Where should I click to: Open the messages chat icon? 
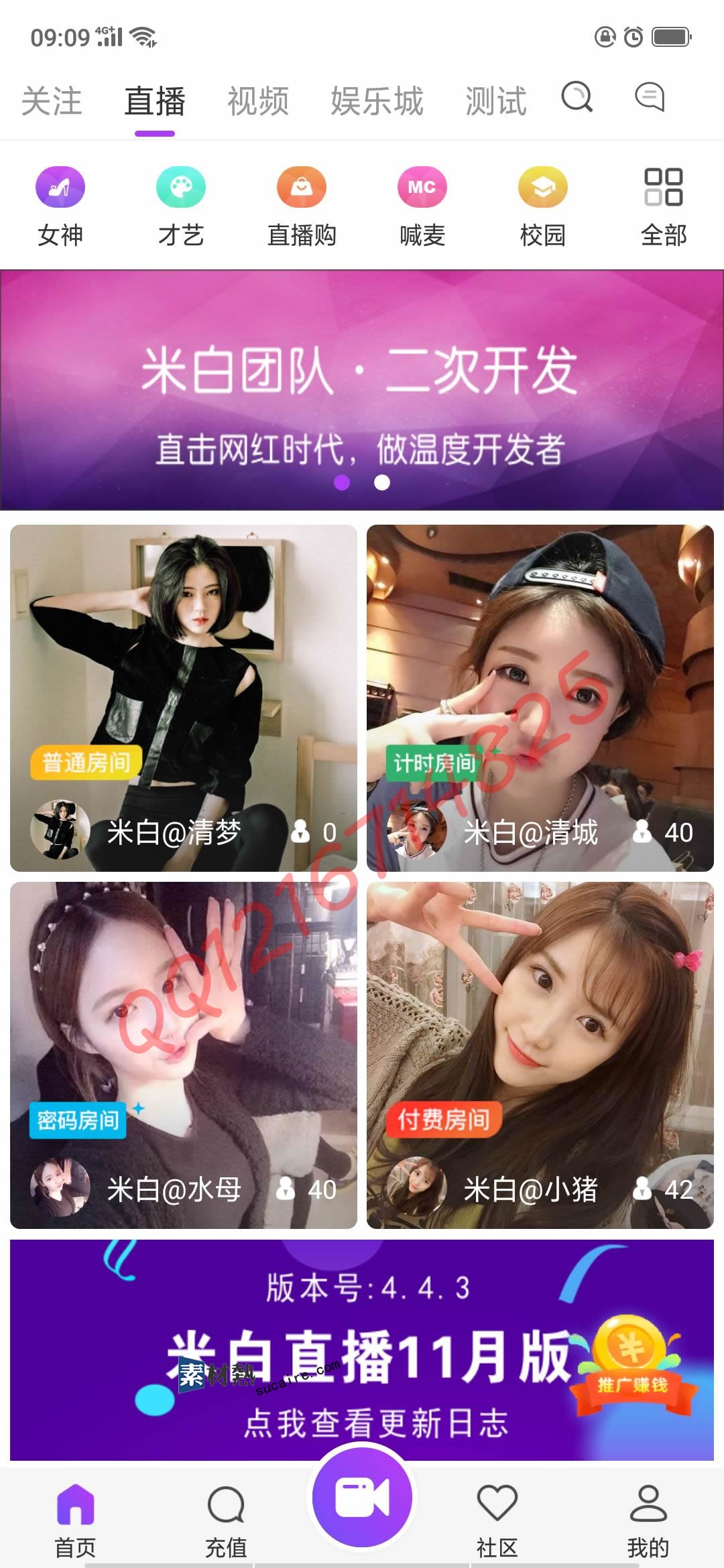(649, 98)
